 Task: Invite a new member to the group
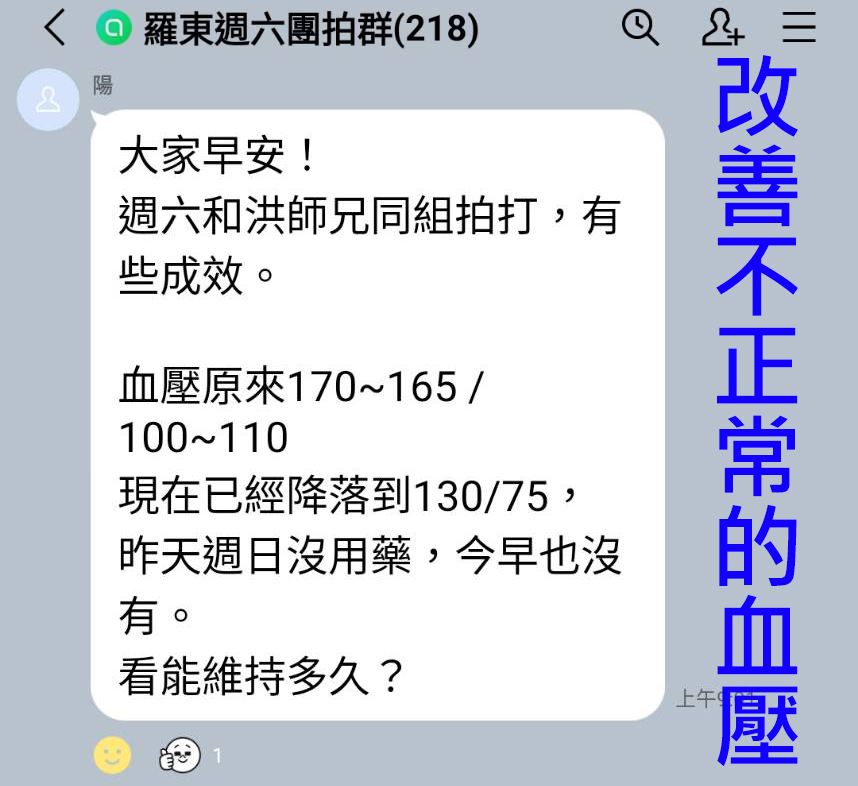[x=721, y=28]
